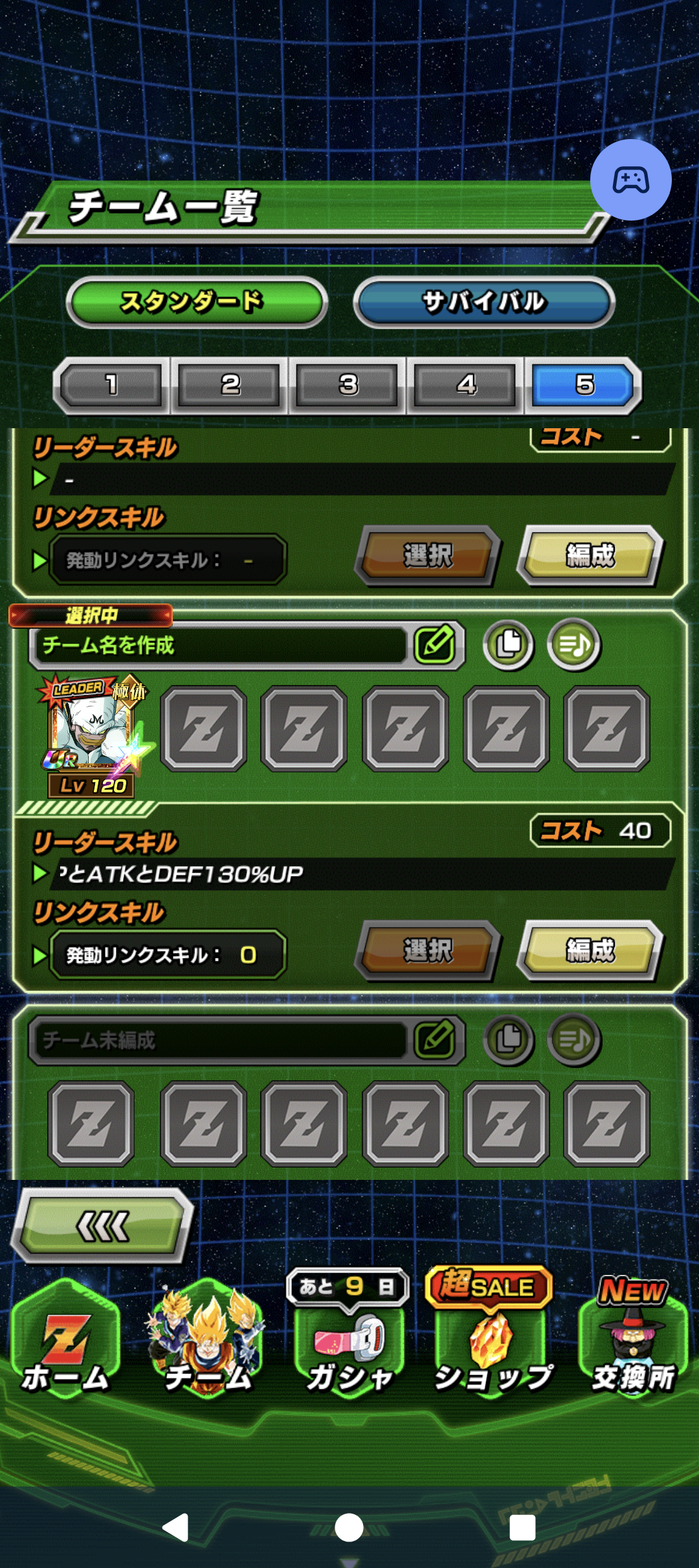Switch to the サバイバル tab

[x=483, y=301]
